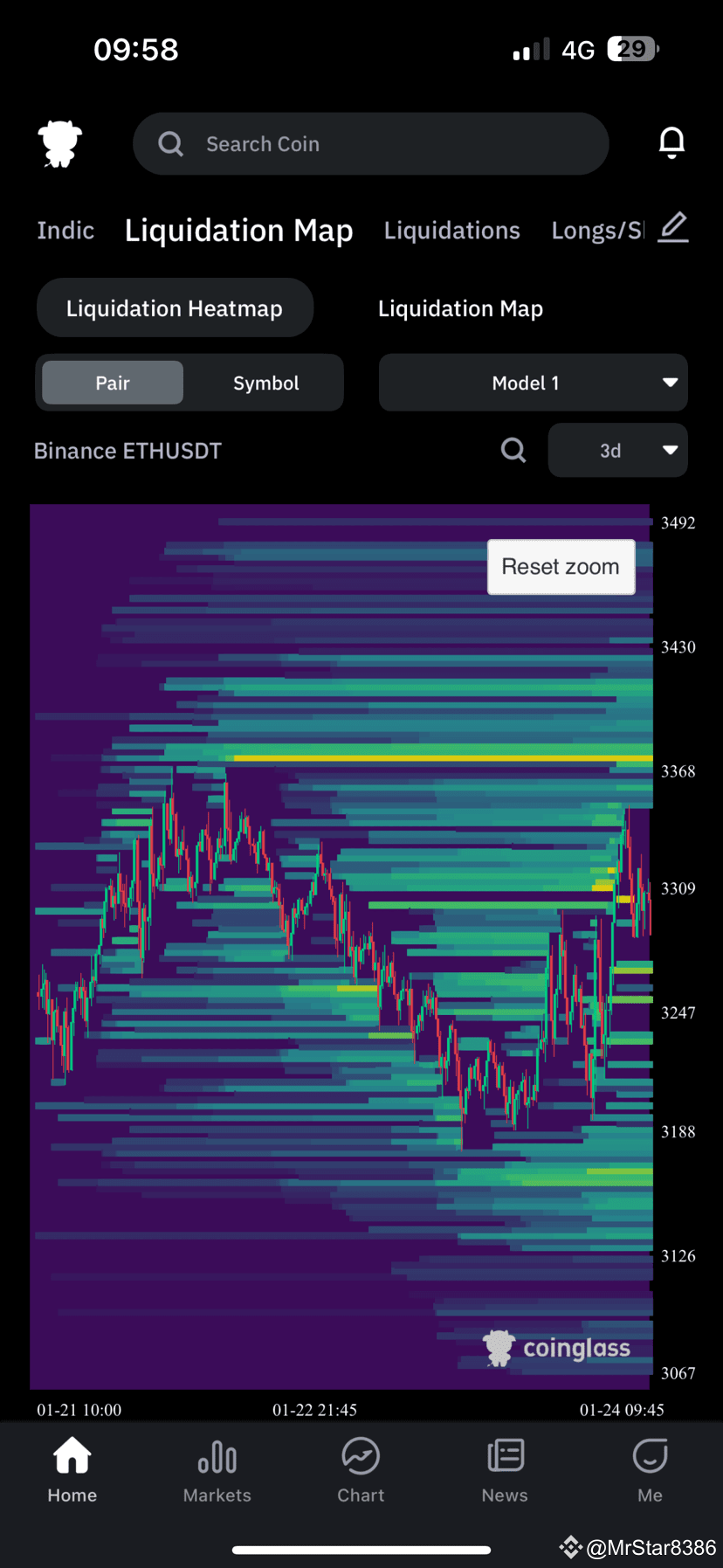Image resolution: width=723 pixels, height=1568 pixels.
Task: Select the Indic tab
Action: pyautogui.click(x=65, y=230)
